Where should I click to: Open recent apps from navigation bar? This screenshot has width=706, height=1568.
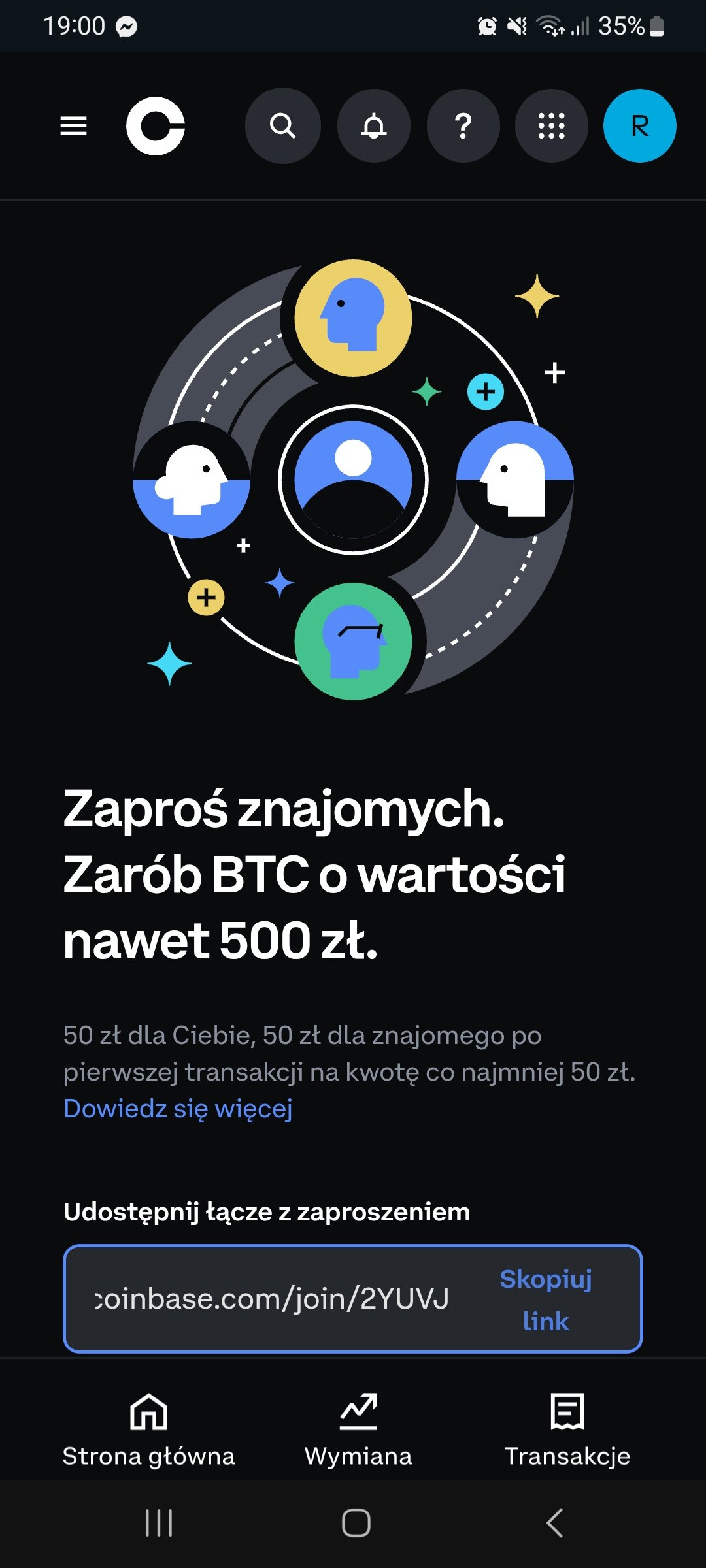coord(159,1523)
